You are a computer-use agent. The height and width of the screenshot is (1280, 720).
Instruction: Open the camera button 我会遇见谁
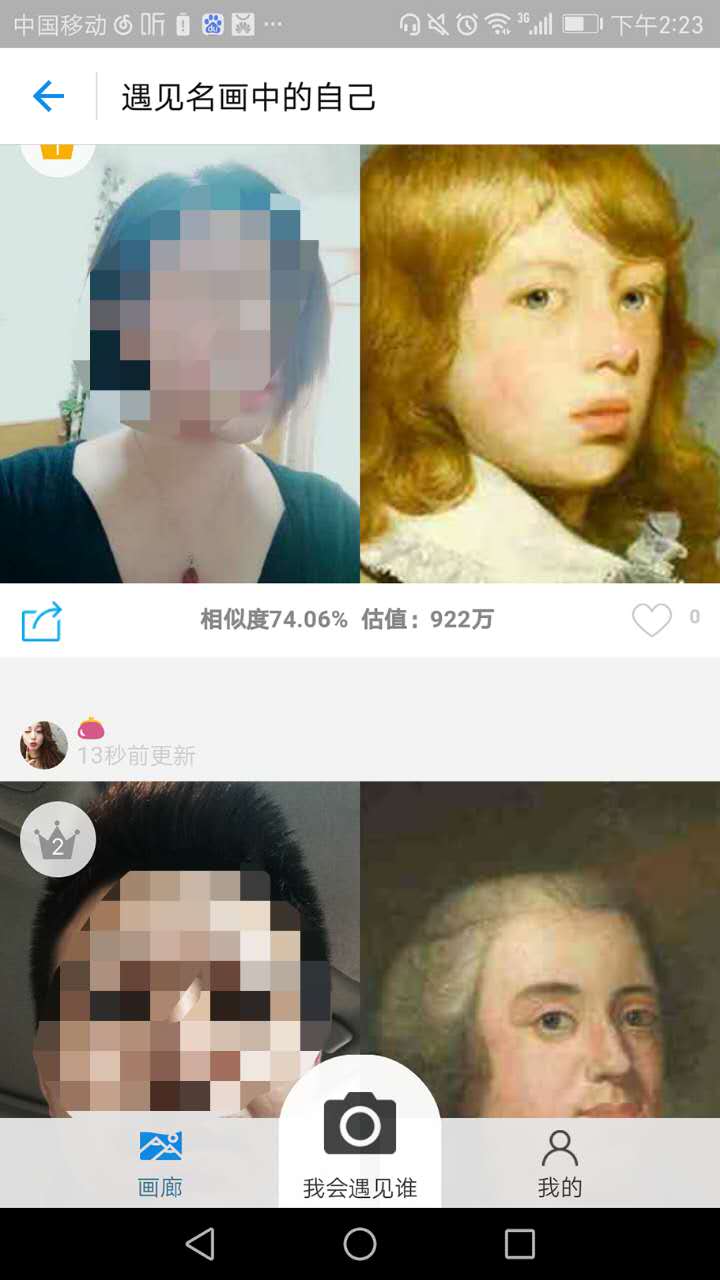coord(360,1140)
